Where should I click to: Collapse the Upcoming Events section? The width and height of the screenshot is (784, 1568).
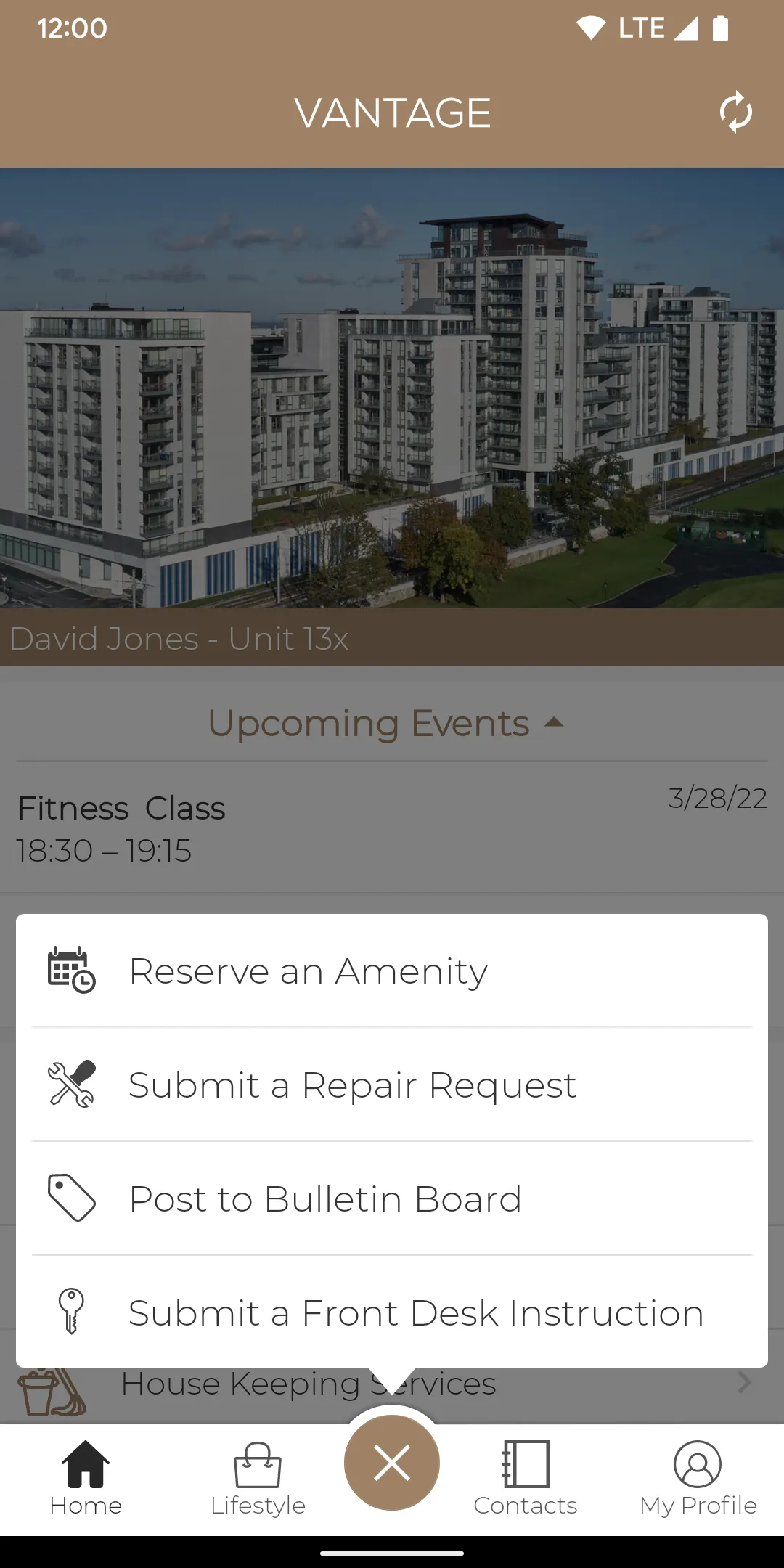click(385, 723)
